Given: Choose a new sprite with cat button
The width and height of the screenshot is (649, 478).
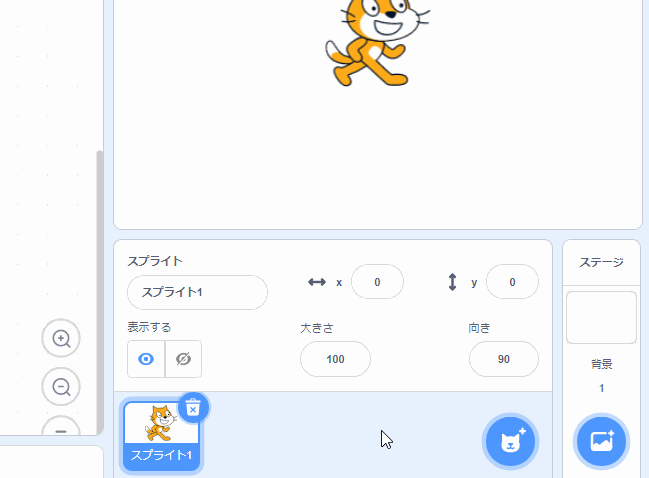Looking at the screenshot, I should pyautogui.click(x=510, y=440).
